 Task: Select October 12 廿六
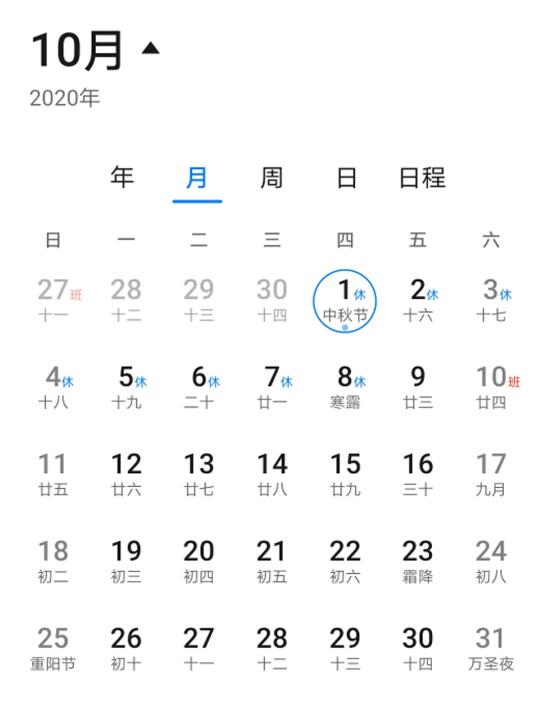point(127,475)
